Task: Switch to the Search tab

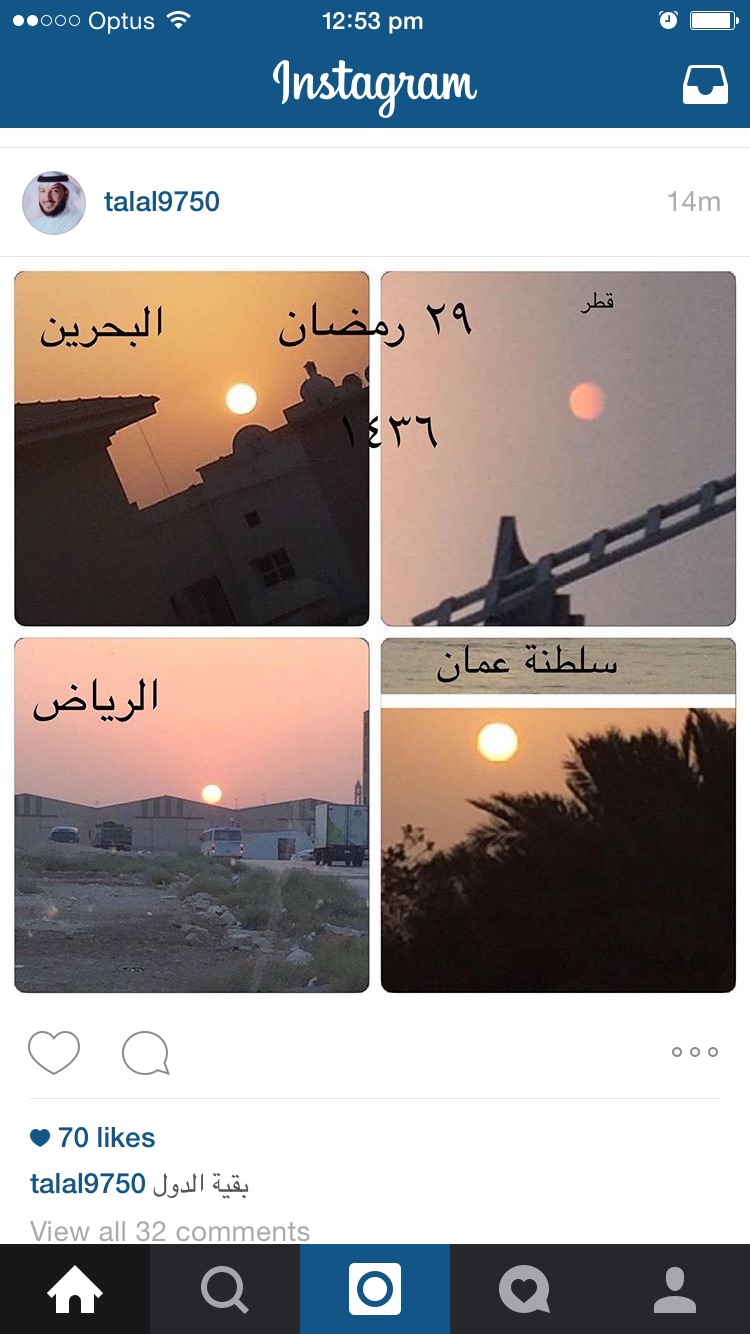Action: 225,1290
